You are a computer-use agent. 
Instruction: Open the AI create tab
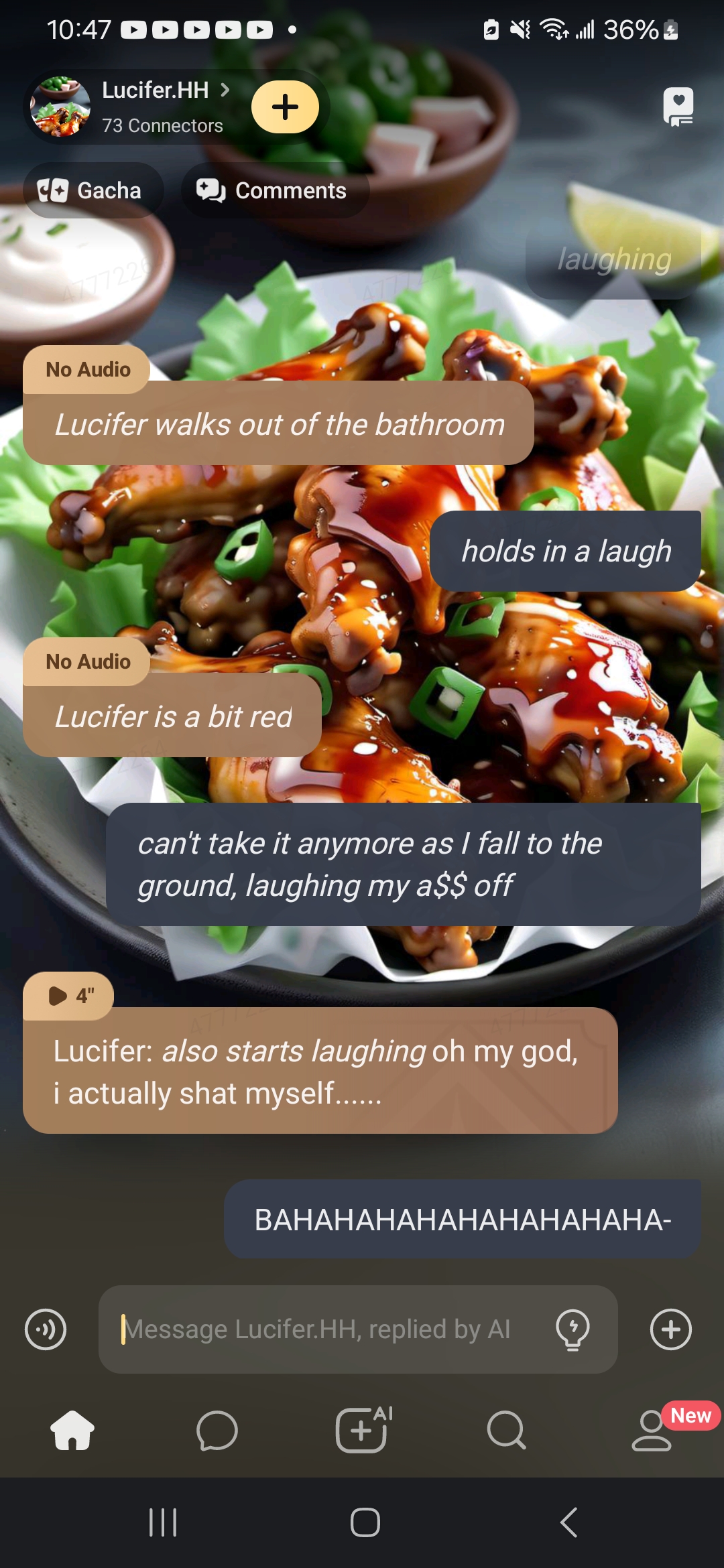click(x=362, y=1431)
